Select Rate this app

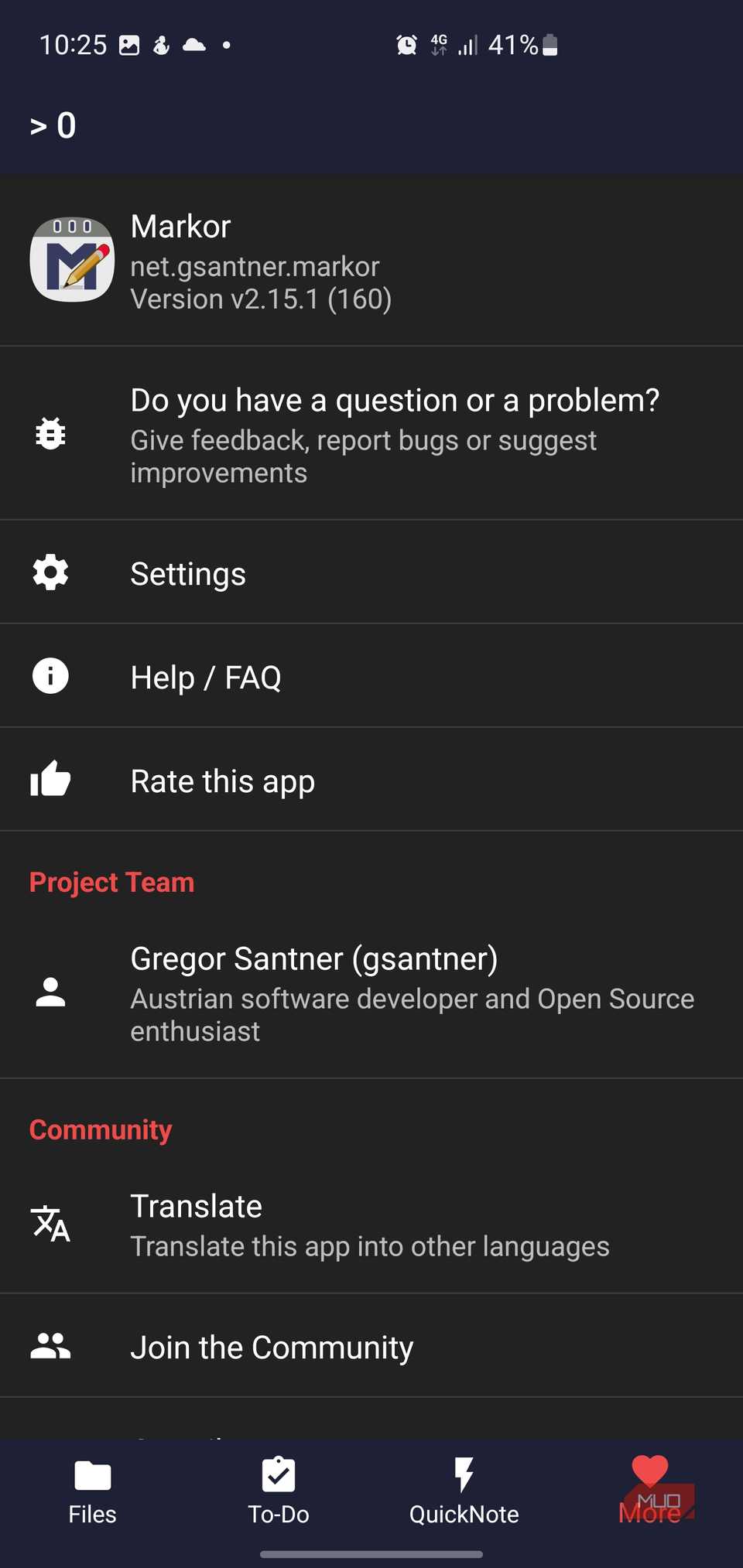371,781
